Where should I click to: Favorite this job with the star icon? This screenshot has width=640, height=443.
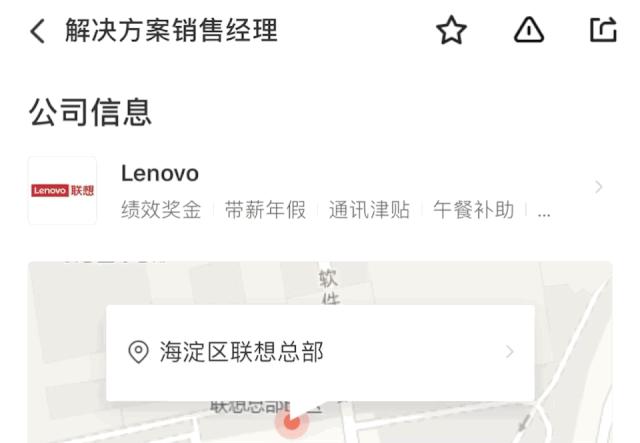pyautogui.click(x=452, y=32)
